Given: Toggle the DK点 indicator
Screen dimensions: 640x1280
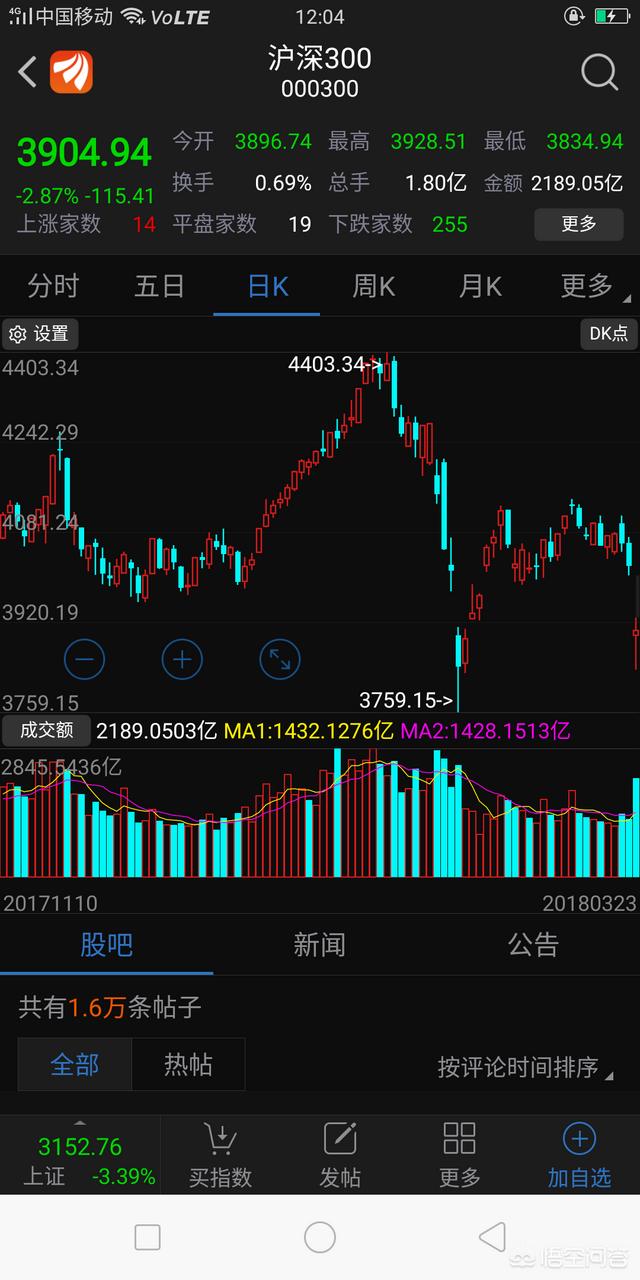Looking at the screenshot, I should 608,334.
